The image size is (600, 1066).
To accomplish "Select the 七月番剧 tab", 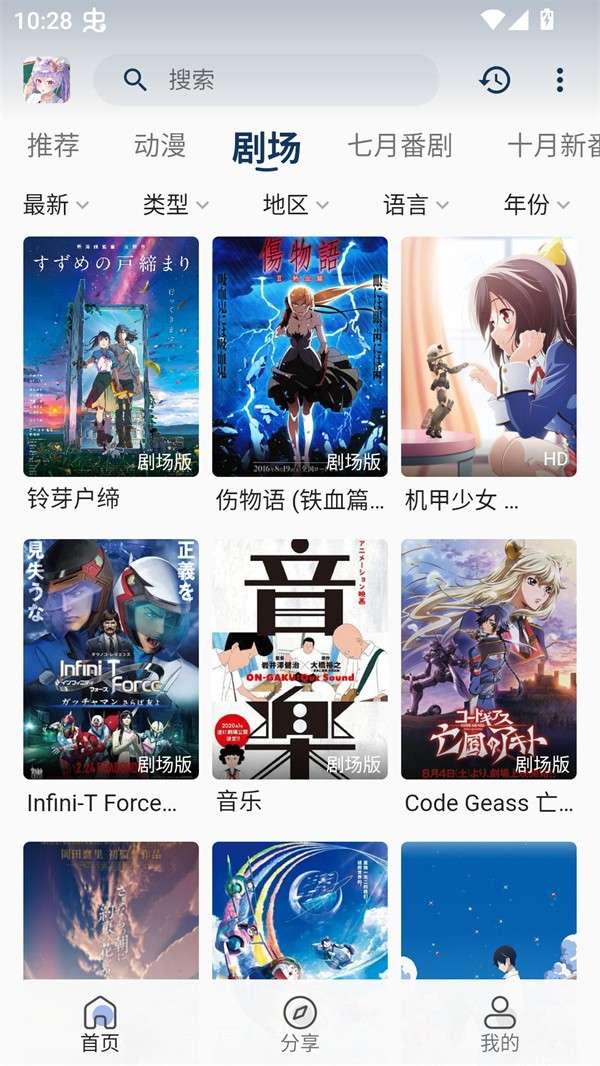I will (400, 146).
